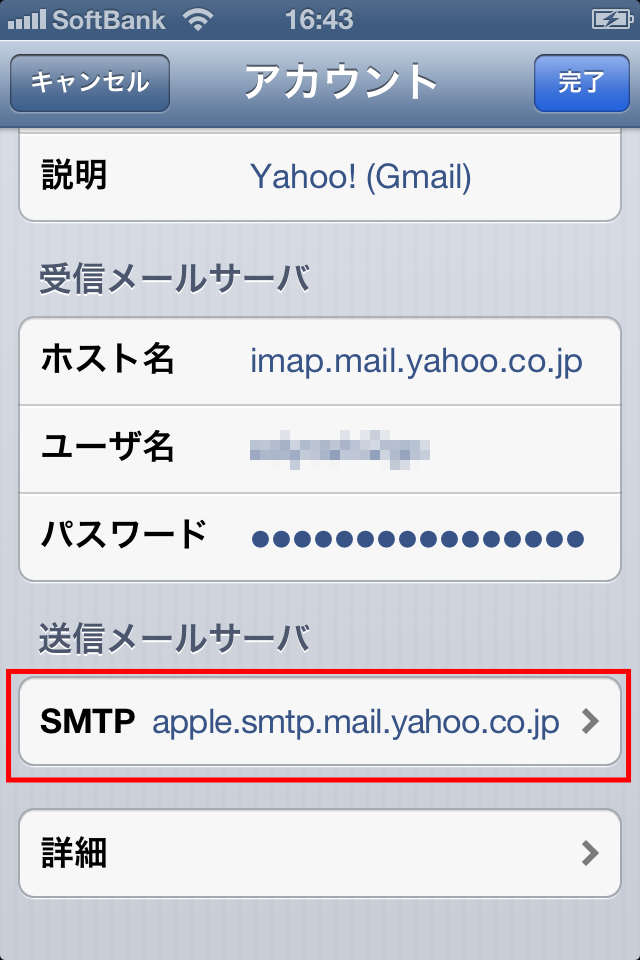Open the 詳細 settings row
Viewport: 640px width, 960px height.
point(320,853)
